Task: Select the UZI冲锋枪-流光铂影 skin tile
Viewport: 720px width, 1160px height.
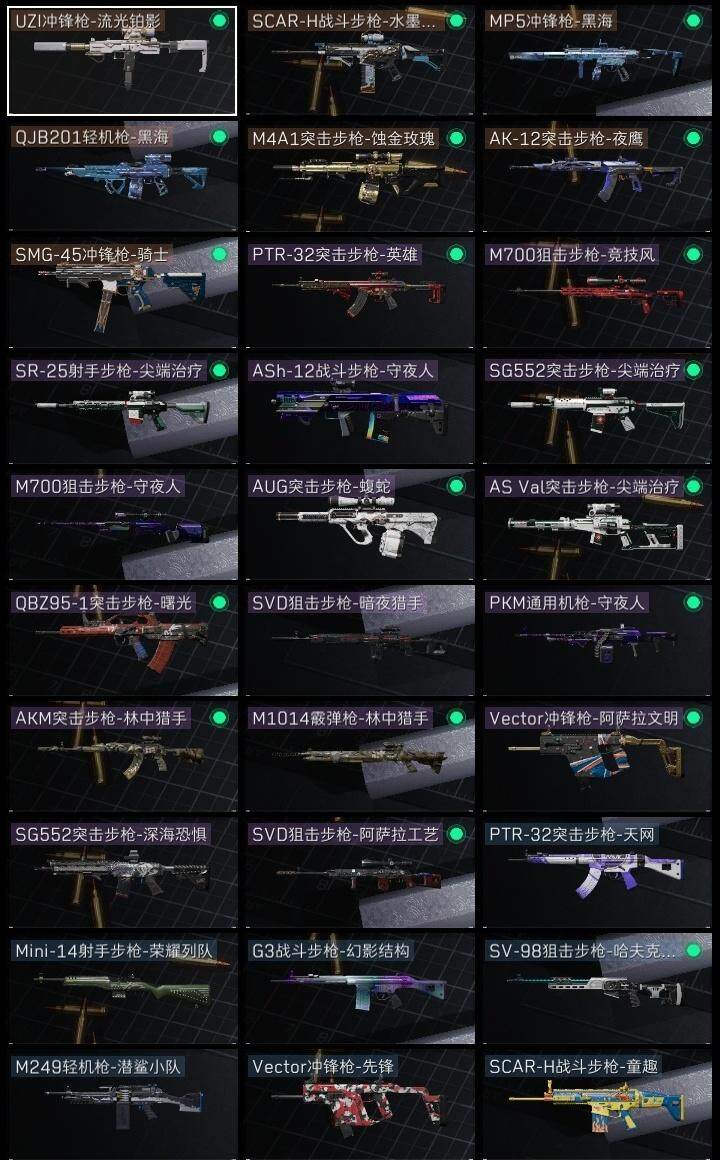Action: 122,62
